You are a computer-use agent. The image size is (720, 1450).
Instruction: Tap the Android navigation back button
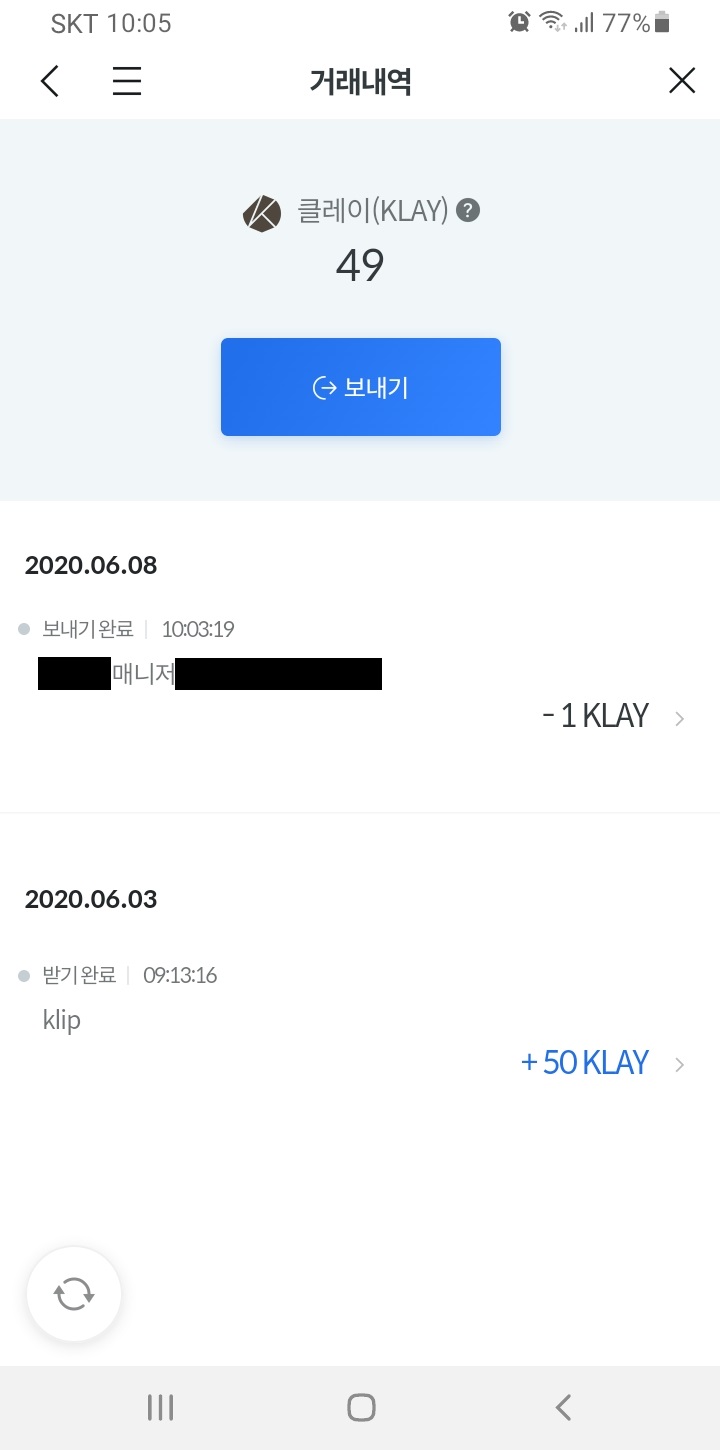click(561, 1407)
